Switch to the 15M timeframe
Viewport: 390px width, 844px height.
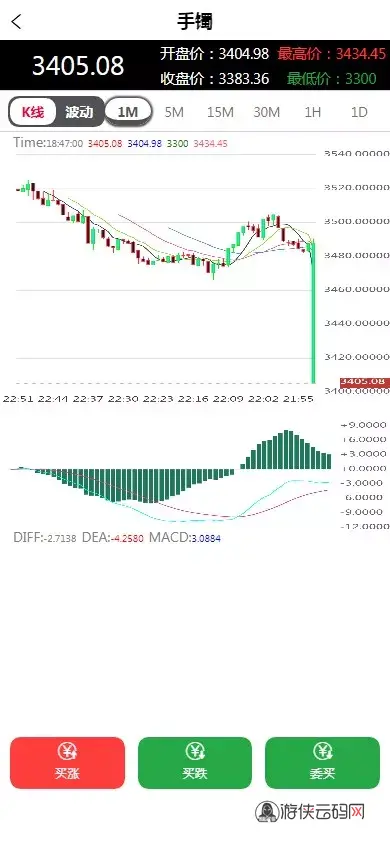(221, 112)
